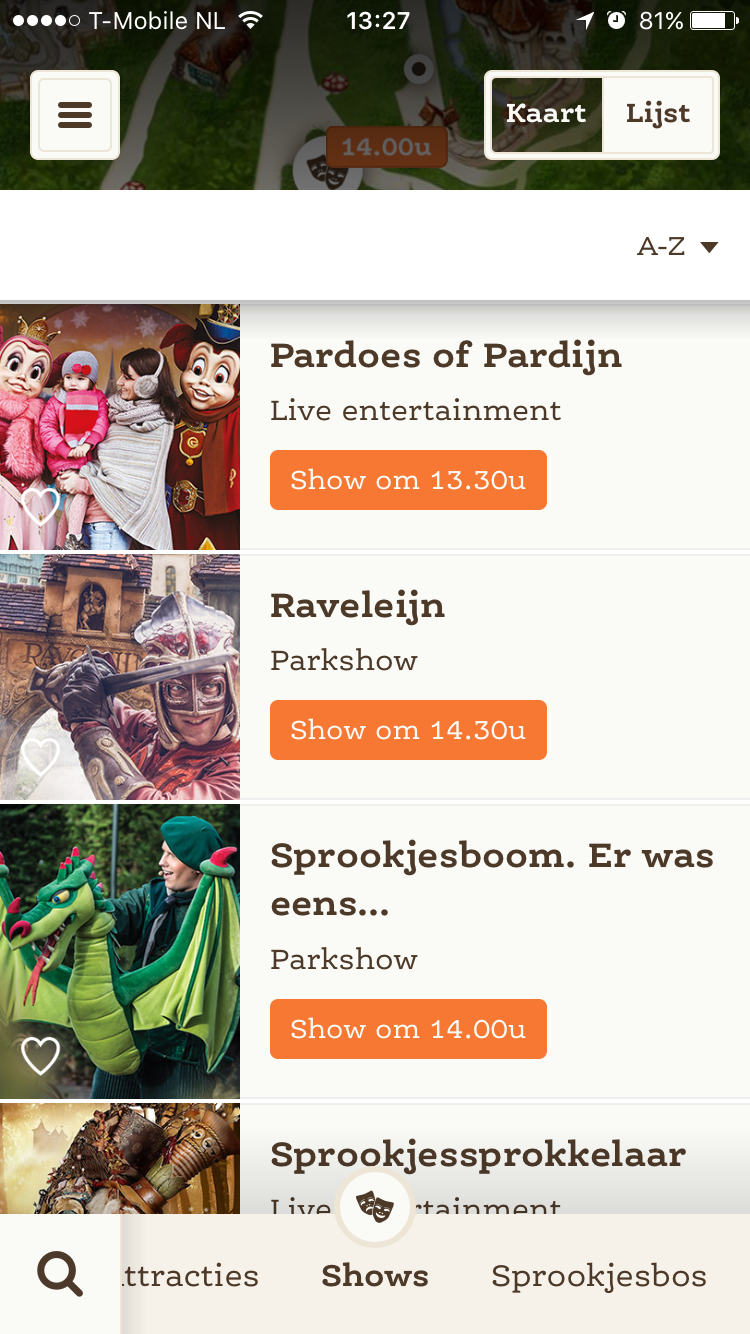Select the Shows tab
The height and width of the screenshot is (1334, 750).
point(375,1276)
